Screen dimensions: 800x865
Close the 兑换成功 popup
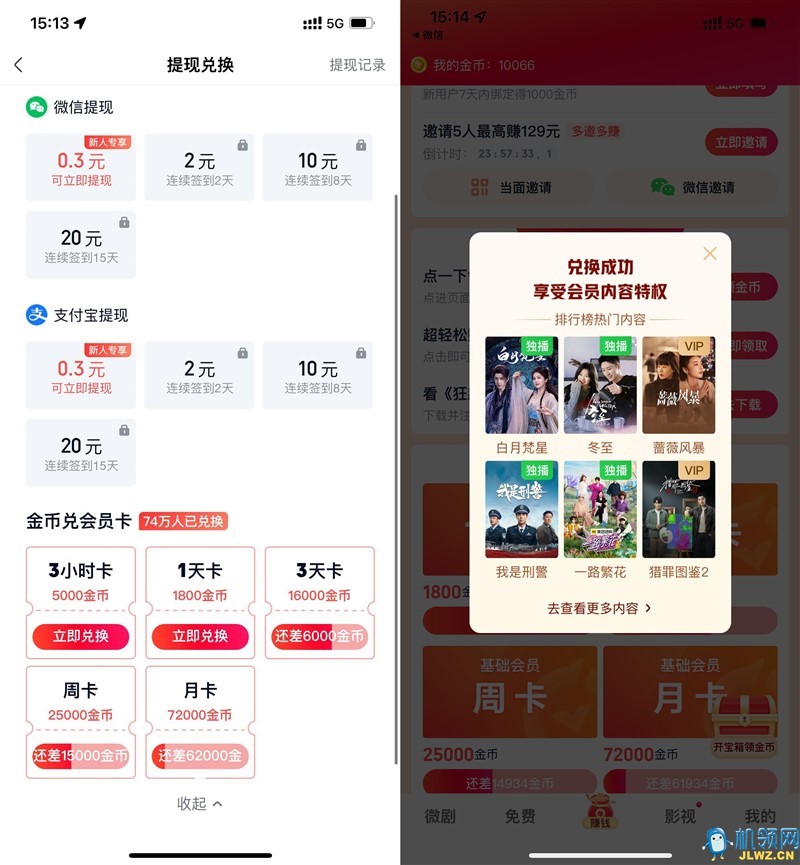click(710, 254)
